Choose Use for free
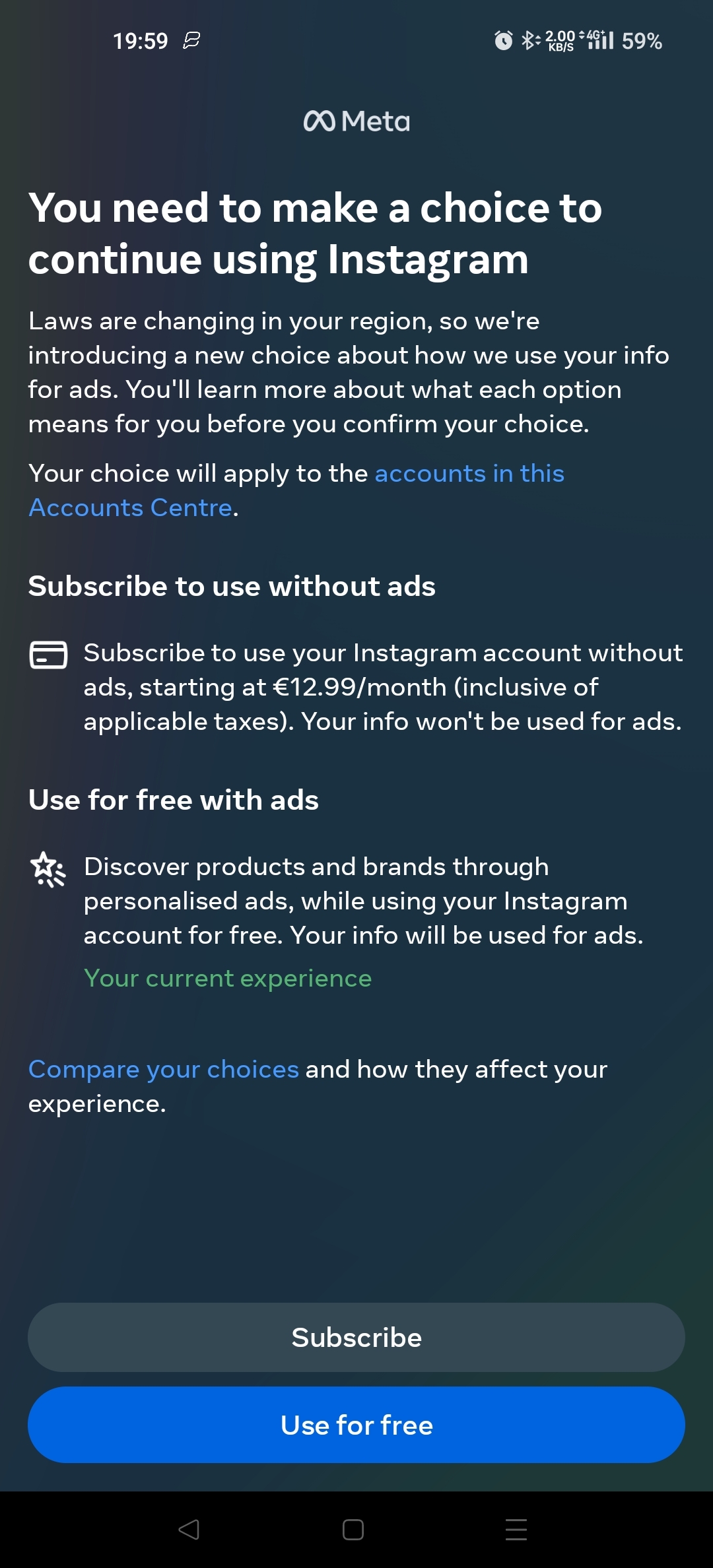Viewport: 713px width, 1568px height. click(x=356, y=1425)
